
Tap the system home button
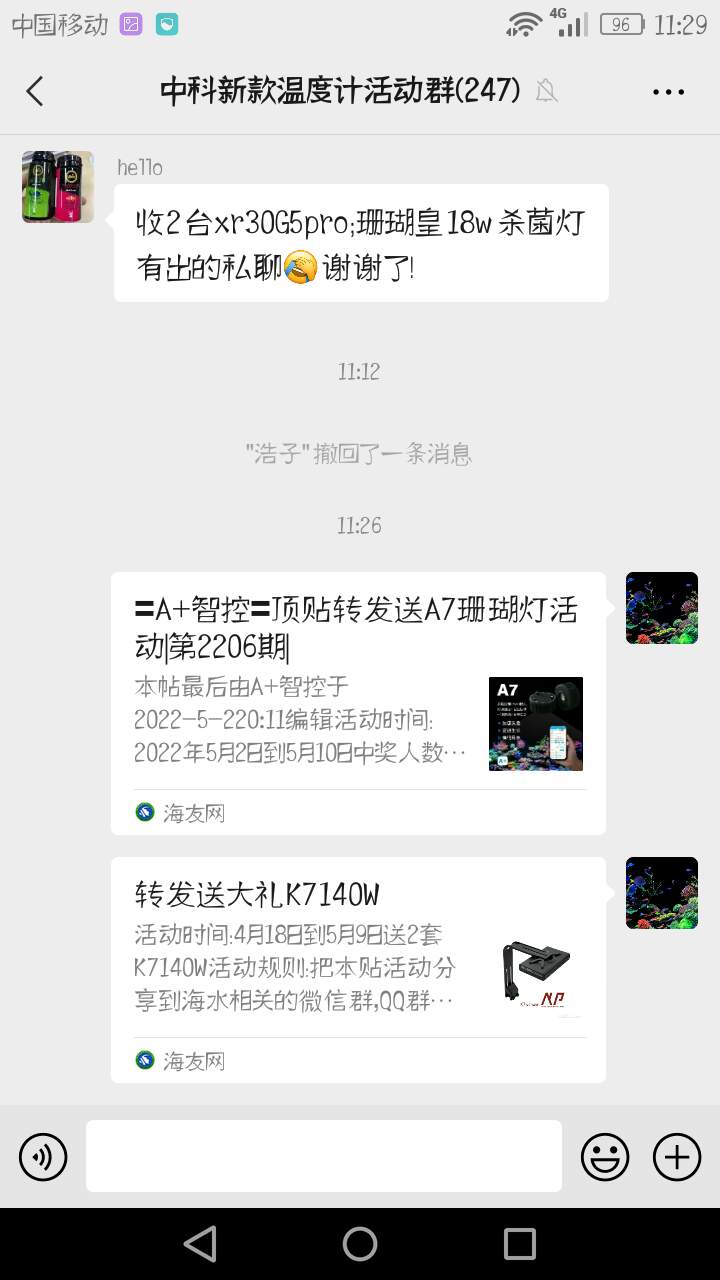pos(360,1244)
